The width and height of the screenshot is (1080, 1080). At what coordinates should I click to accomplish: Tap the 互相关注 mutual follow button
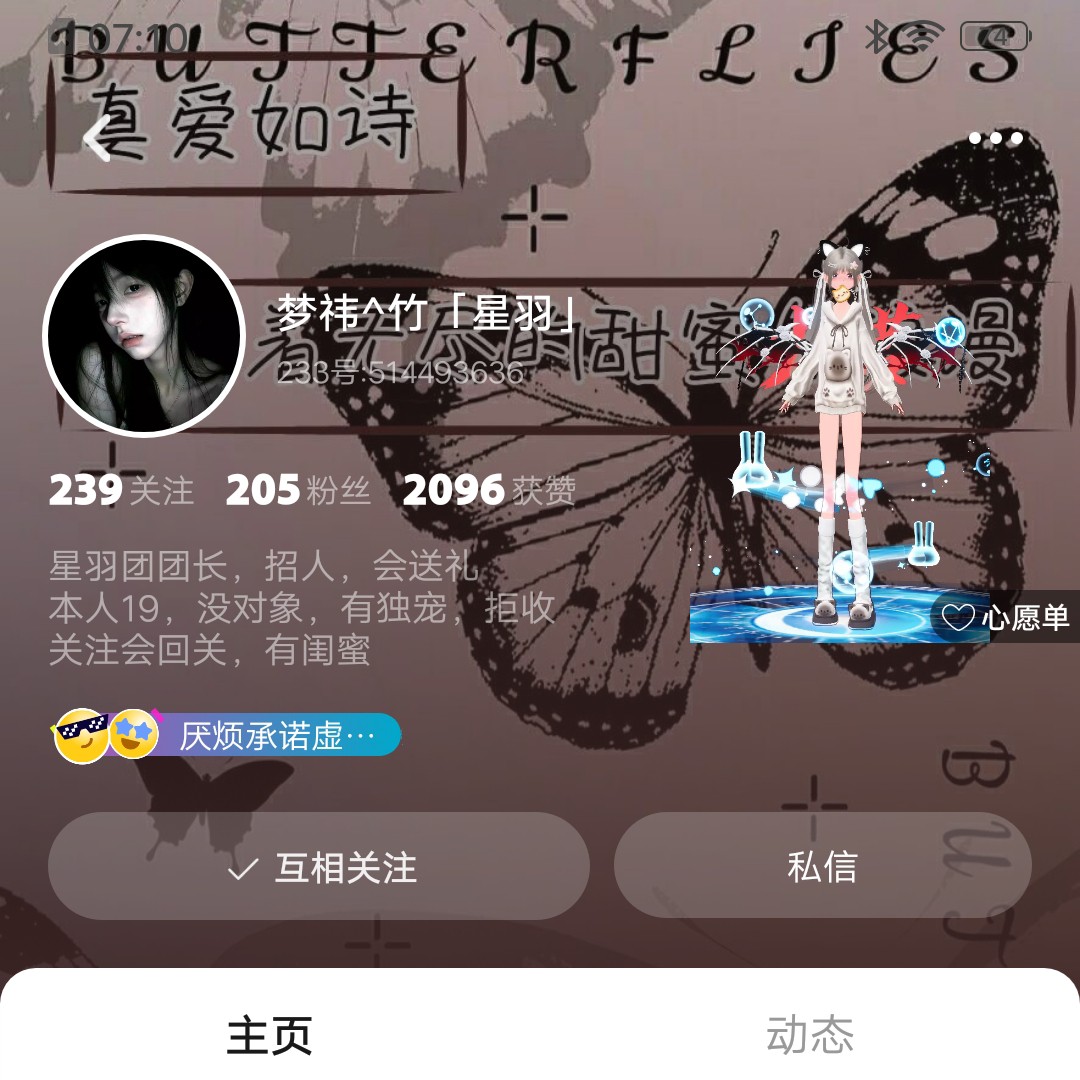coord(319,867)
